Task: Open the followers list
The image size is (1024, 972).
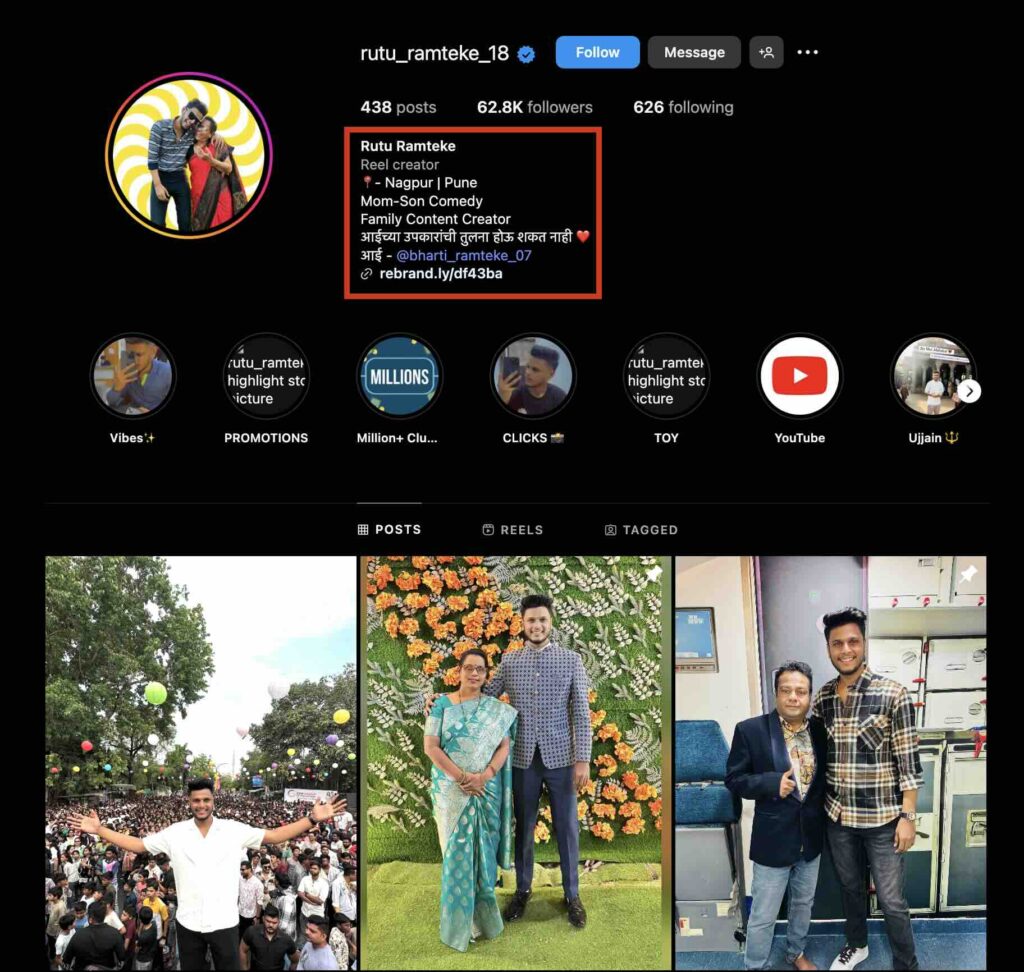Action: [x=534, y=107]
